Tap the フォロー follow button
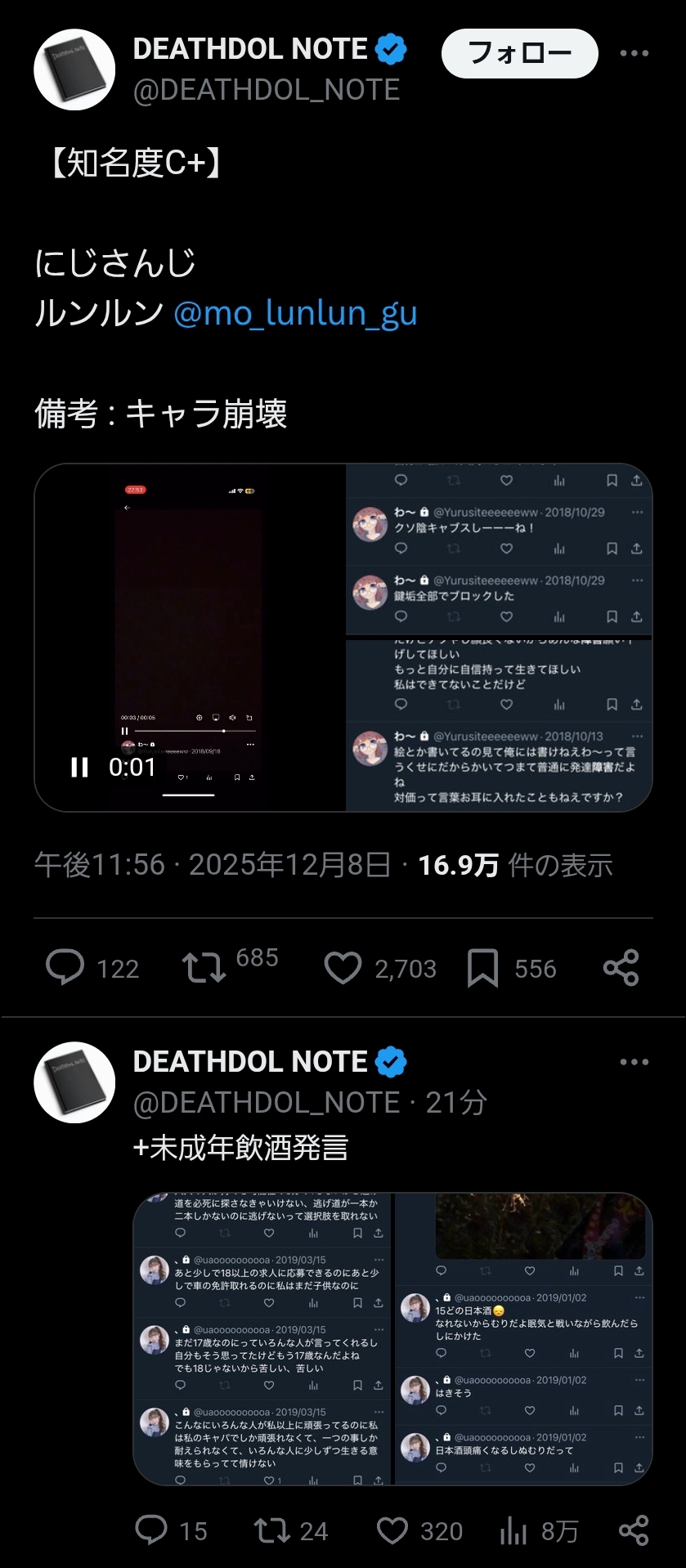This screenshot has width=686, height=1568. pos(519,54)
